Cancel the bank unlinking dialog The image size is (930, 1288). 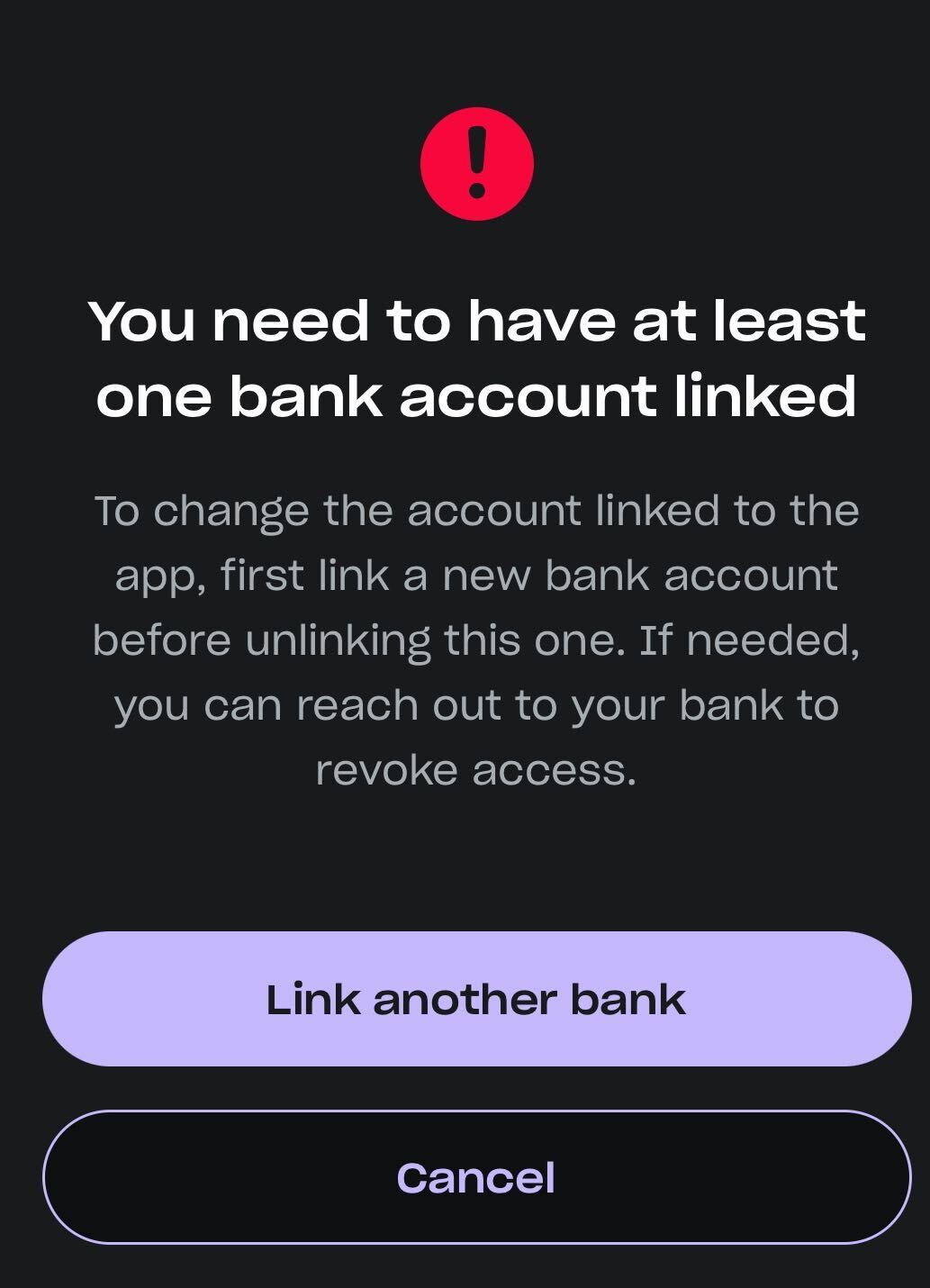(476, 1177)
